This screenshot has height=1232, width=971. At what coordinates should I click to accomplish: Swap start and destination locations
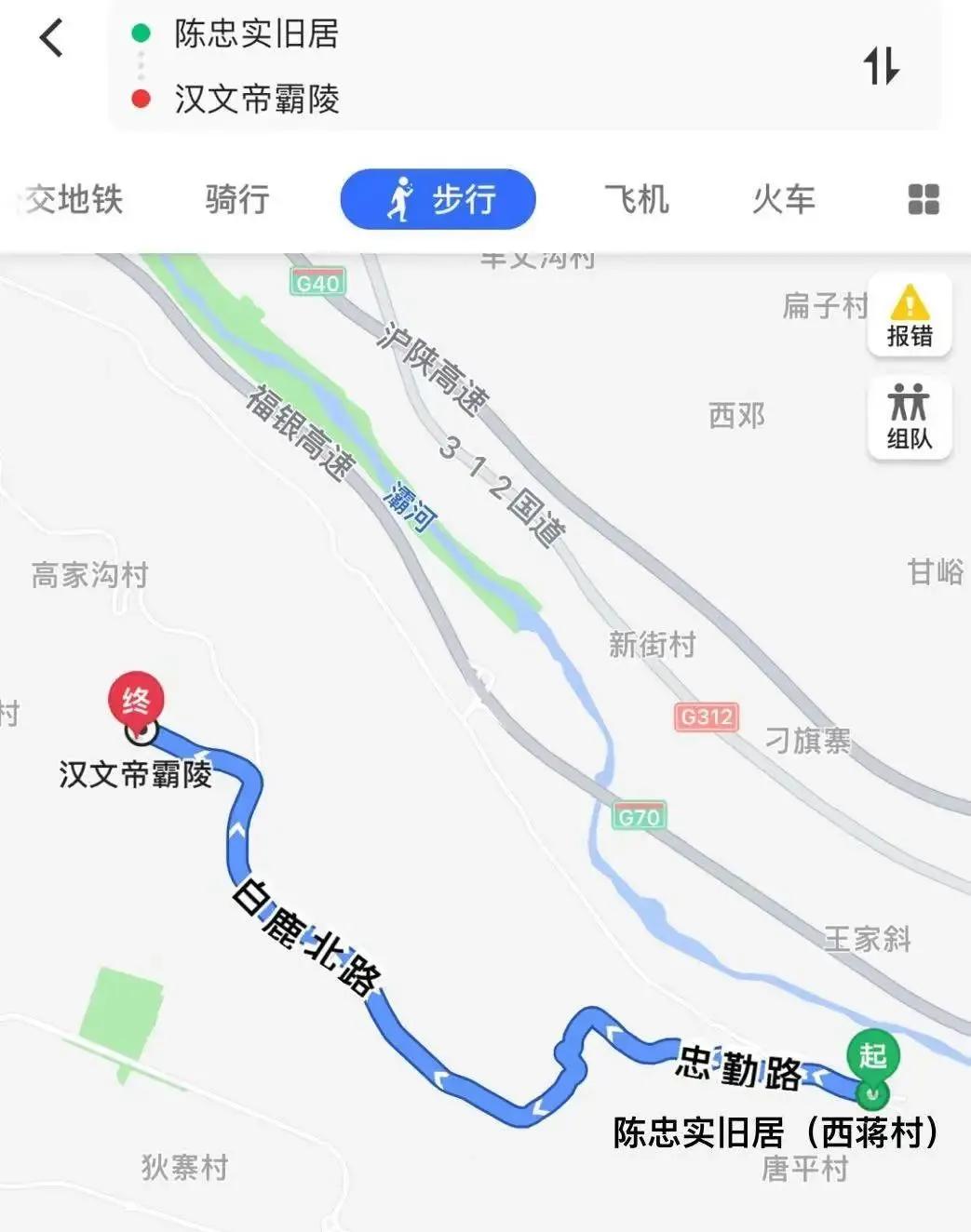tap(881, 66)
